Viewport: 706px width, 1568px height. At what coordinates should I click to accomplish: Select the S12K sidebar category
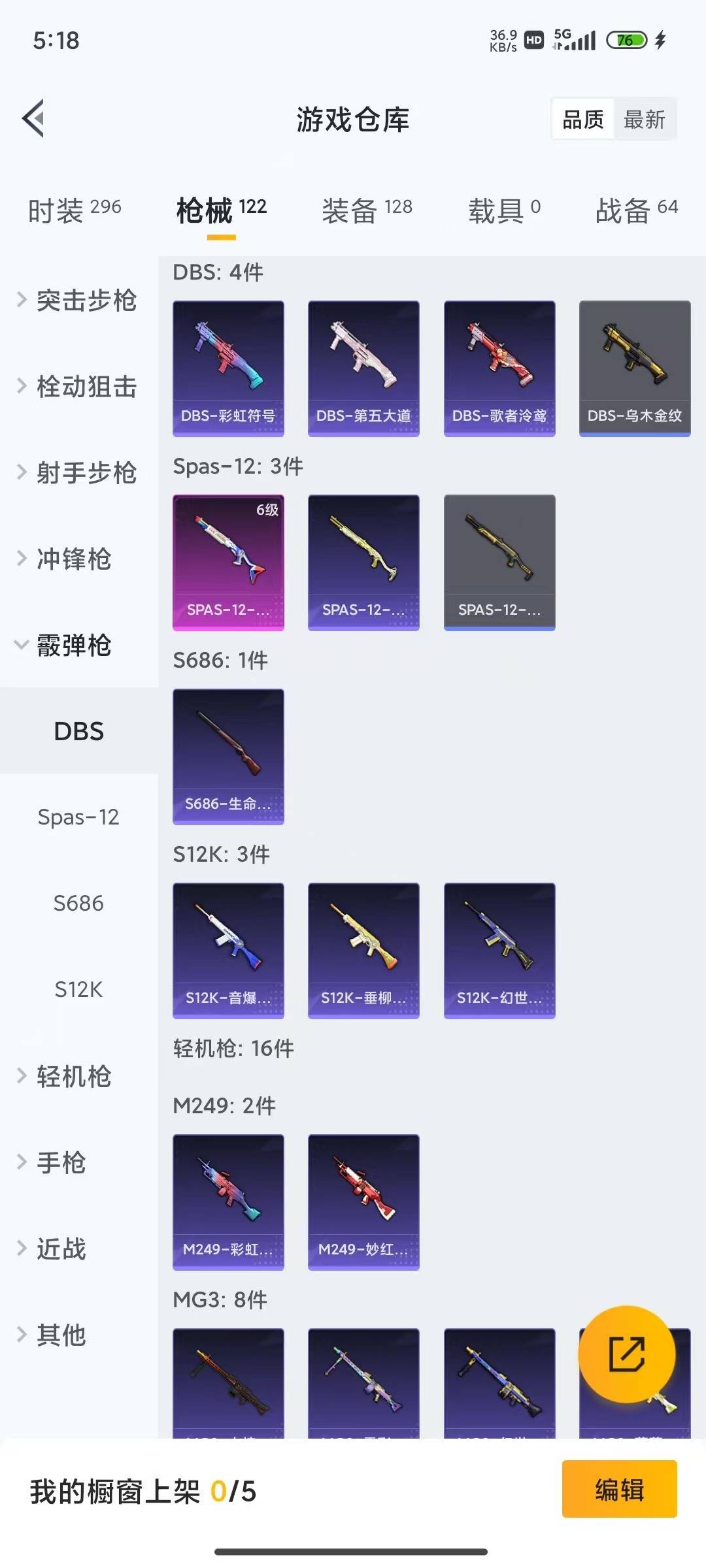coord(78,989)
